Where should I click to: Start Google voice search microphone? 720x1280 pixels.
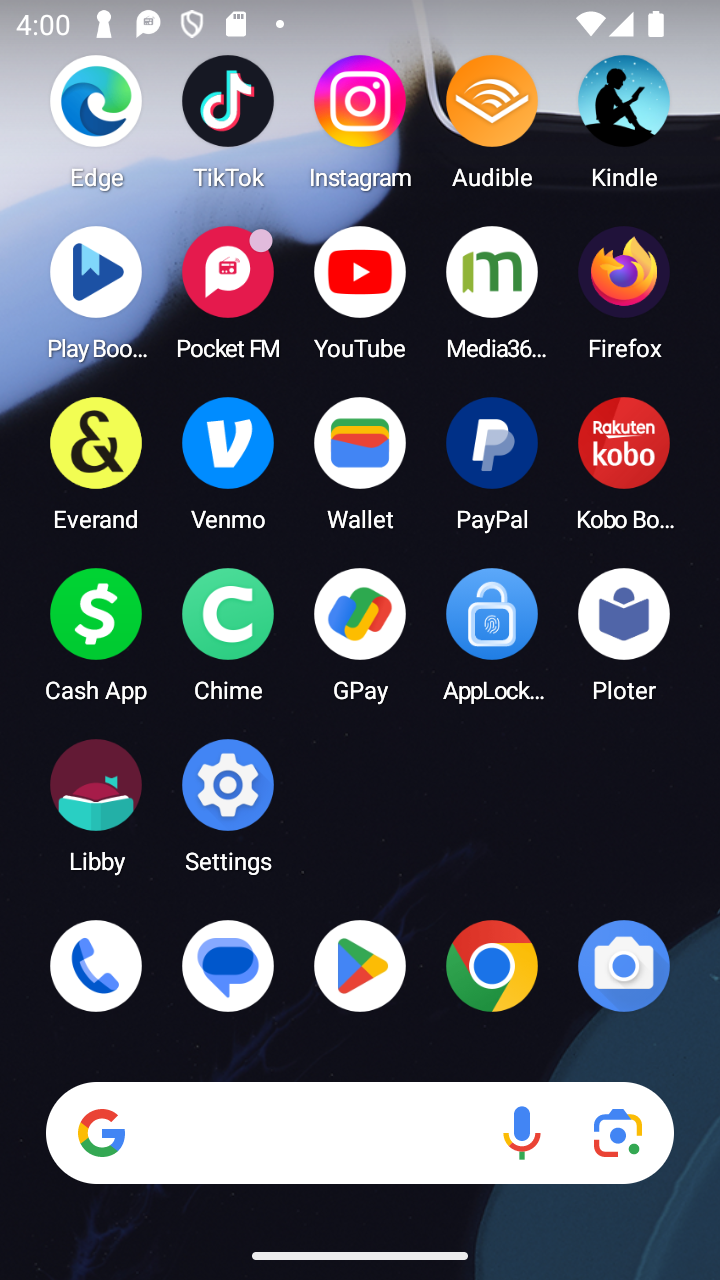click(x=521, y=1133)
